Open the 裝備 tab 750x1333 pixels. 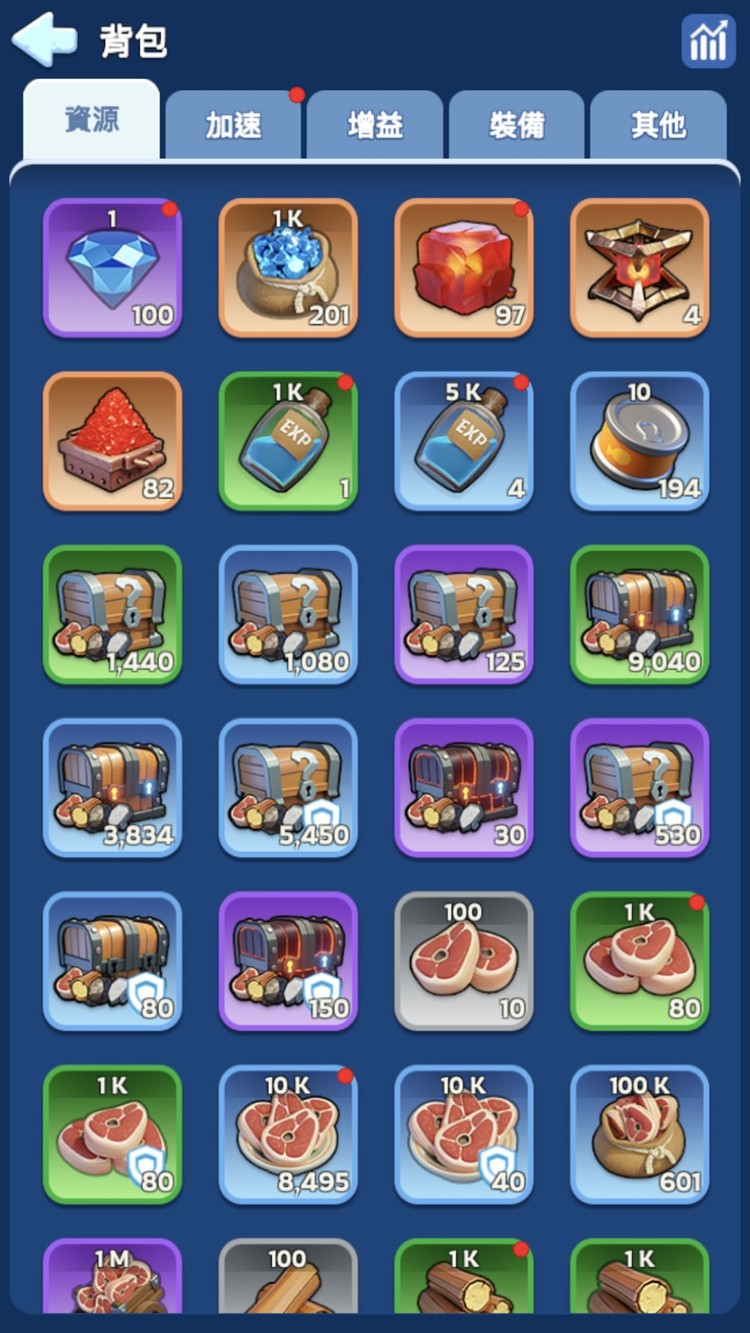[517, 125]
